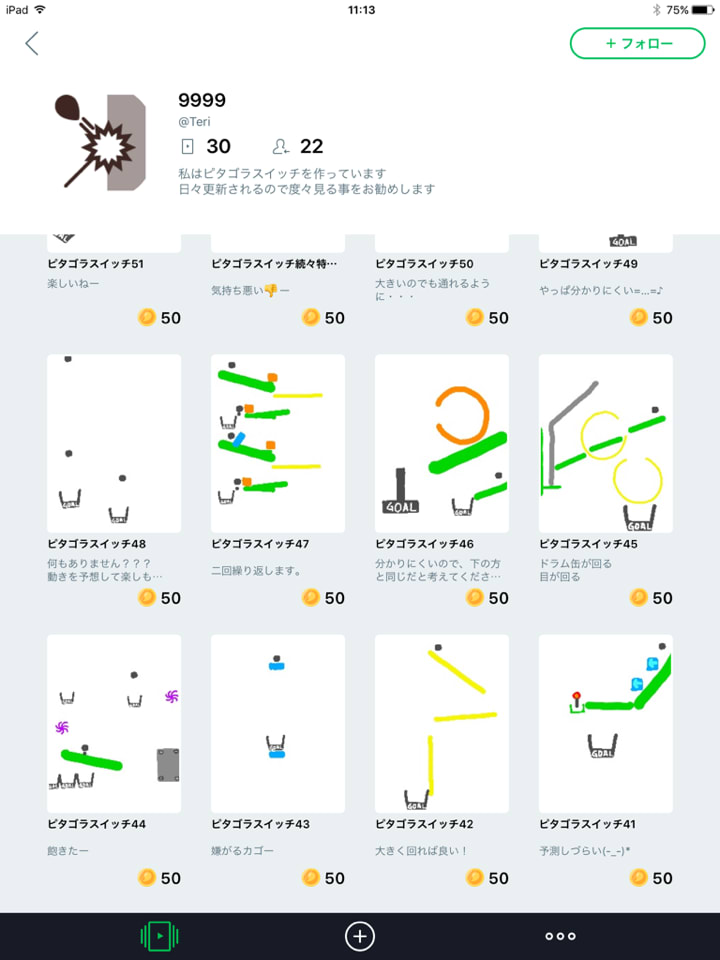The width and height of the screenshot is (720, 960).
Task: Open level ピタゴラスイッチ45
Action: point(606,443)
